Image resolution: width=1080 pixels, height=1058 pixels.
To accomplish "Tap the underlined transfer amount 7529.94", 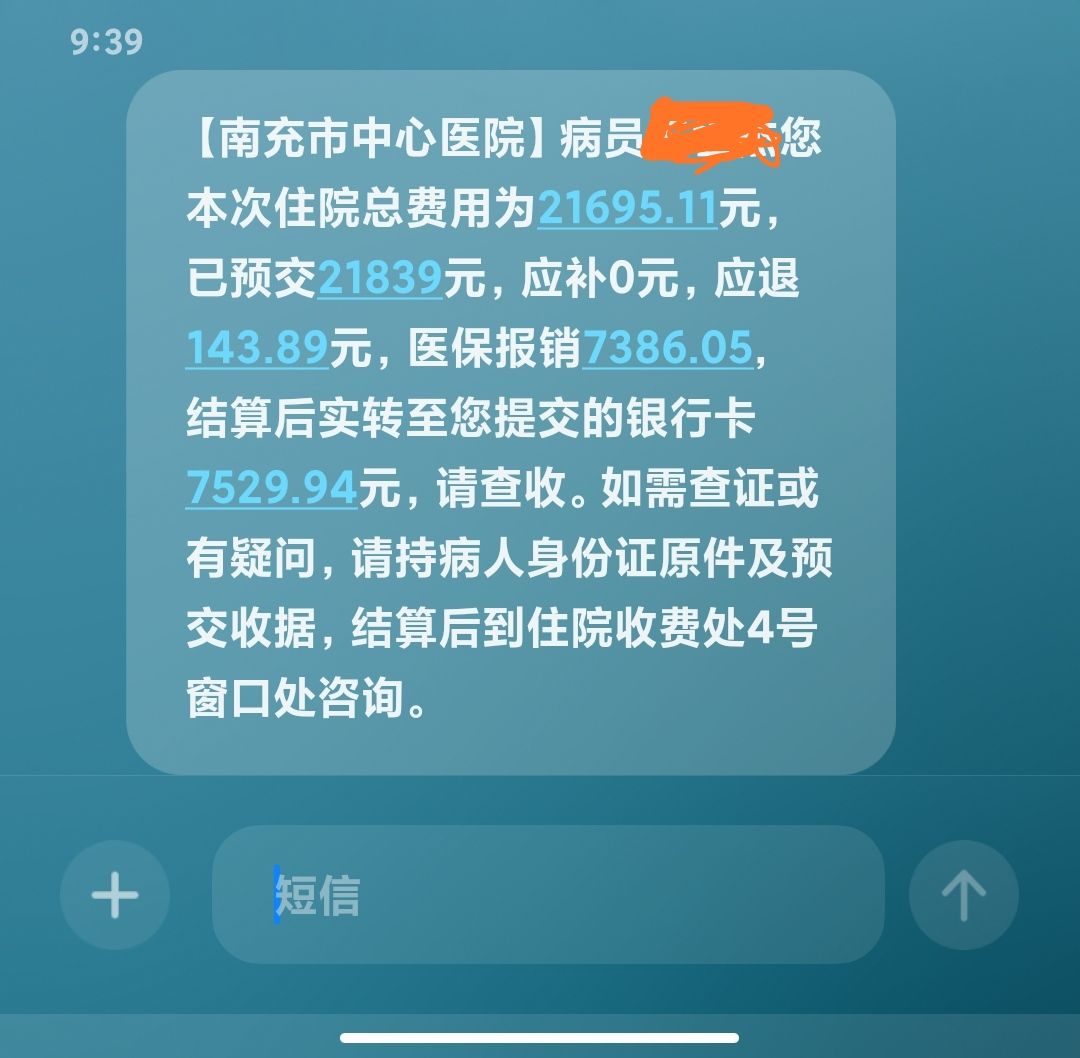I will pos(272,488).
